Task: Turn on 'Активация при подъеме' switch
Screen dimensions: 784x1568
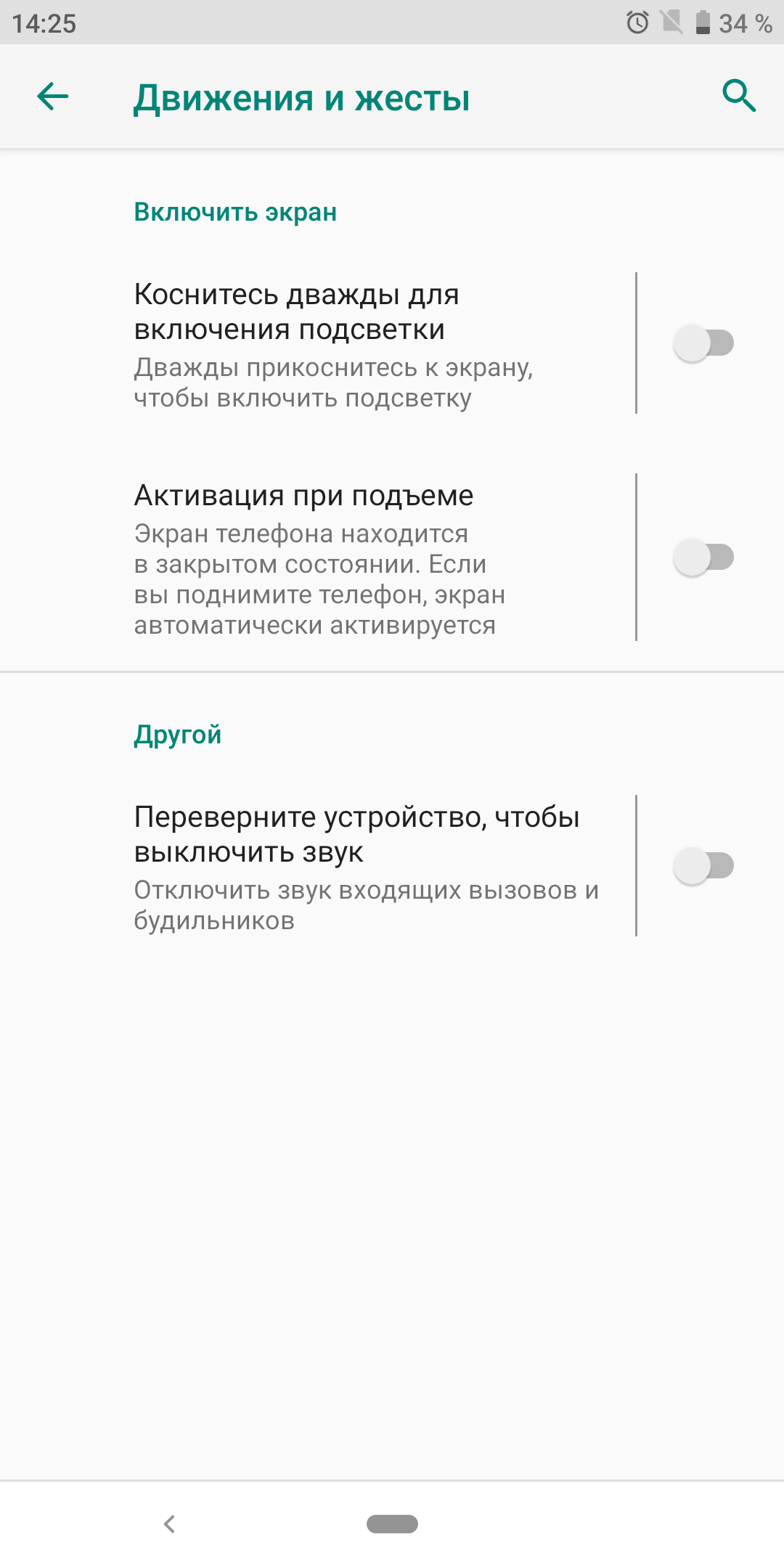Action: point(703,558)
